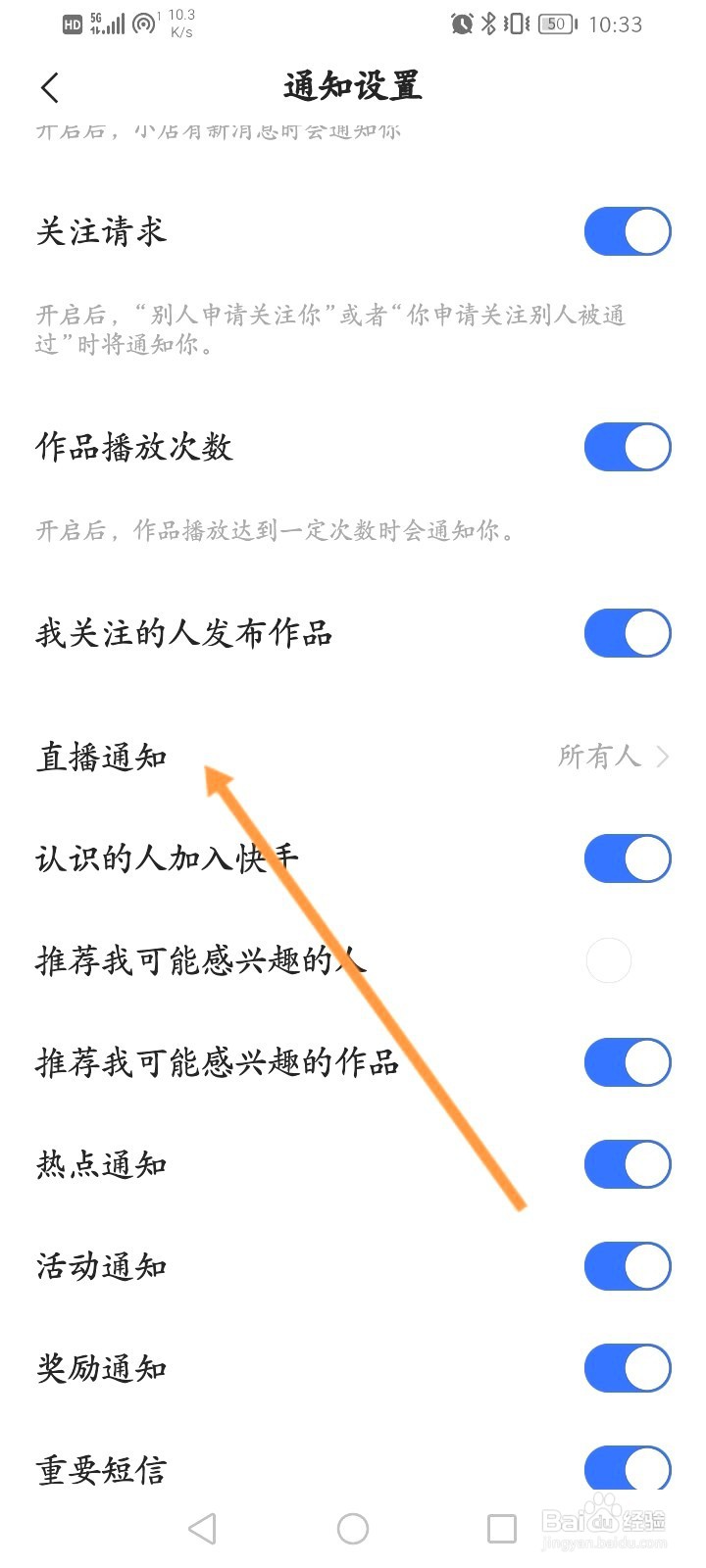Toggle the 奖励通知 switch off
Viewport: 706px width, 1568px height.
coord(626,1367)
